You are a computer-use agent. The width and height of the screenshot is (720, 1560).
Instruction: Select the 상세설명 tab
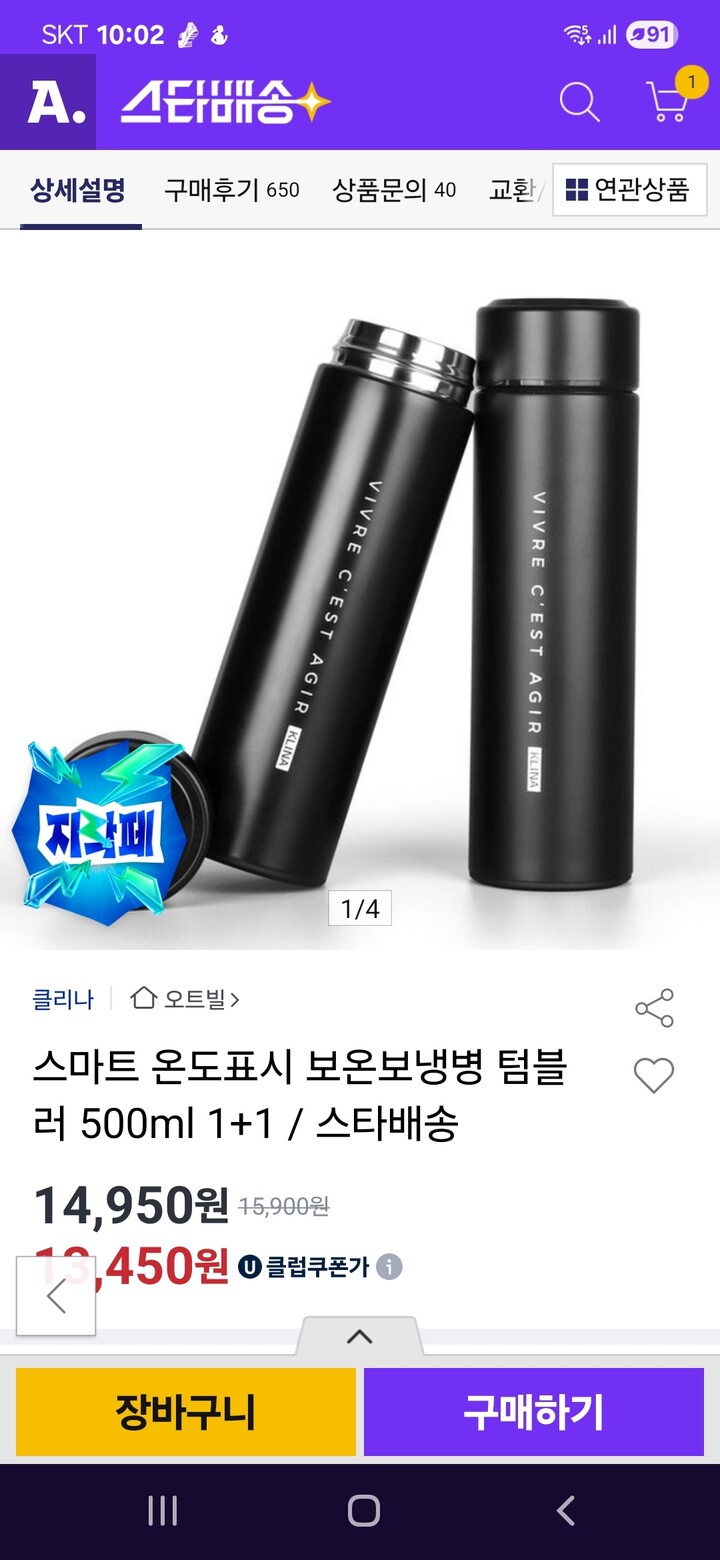tap(77, 190)
